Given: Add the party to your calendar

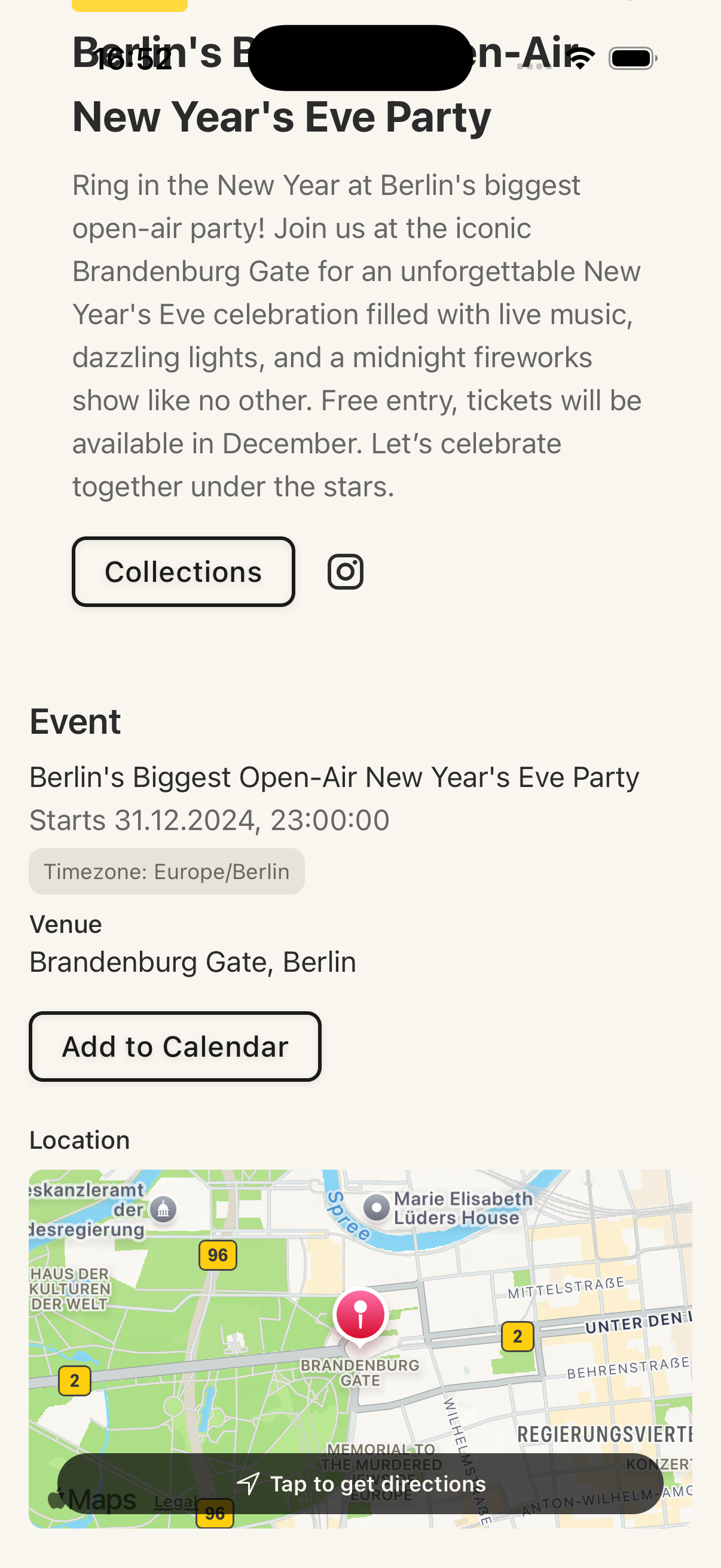Looking at the screenshot, I should [x=175, y=1047].
